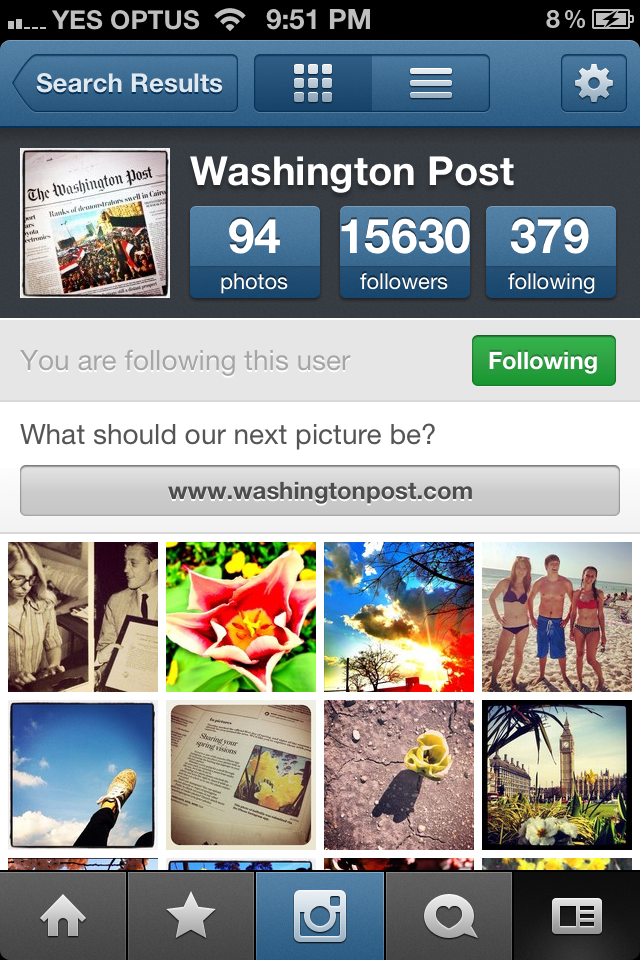The image size is (640, 960).
Task: Switch to grid view layout
Action: click(x=313, y=83)
